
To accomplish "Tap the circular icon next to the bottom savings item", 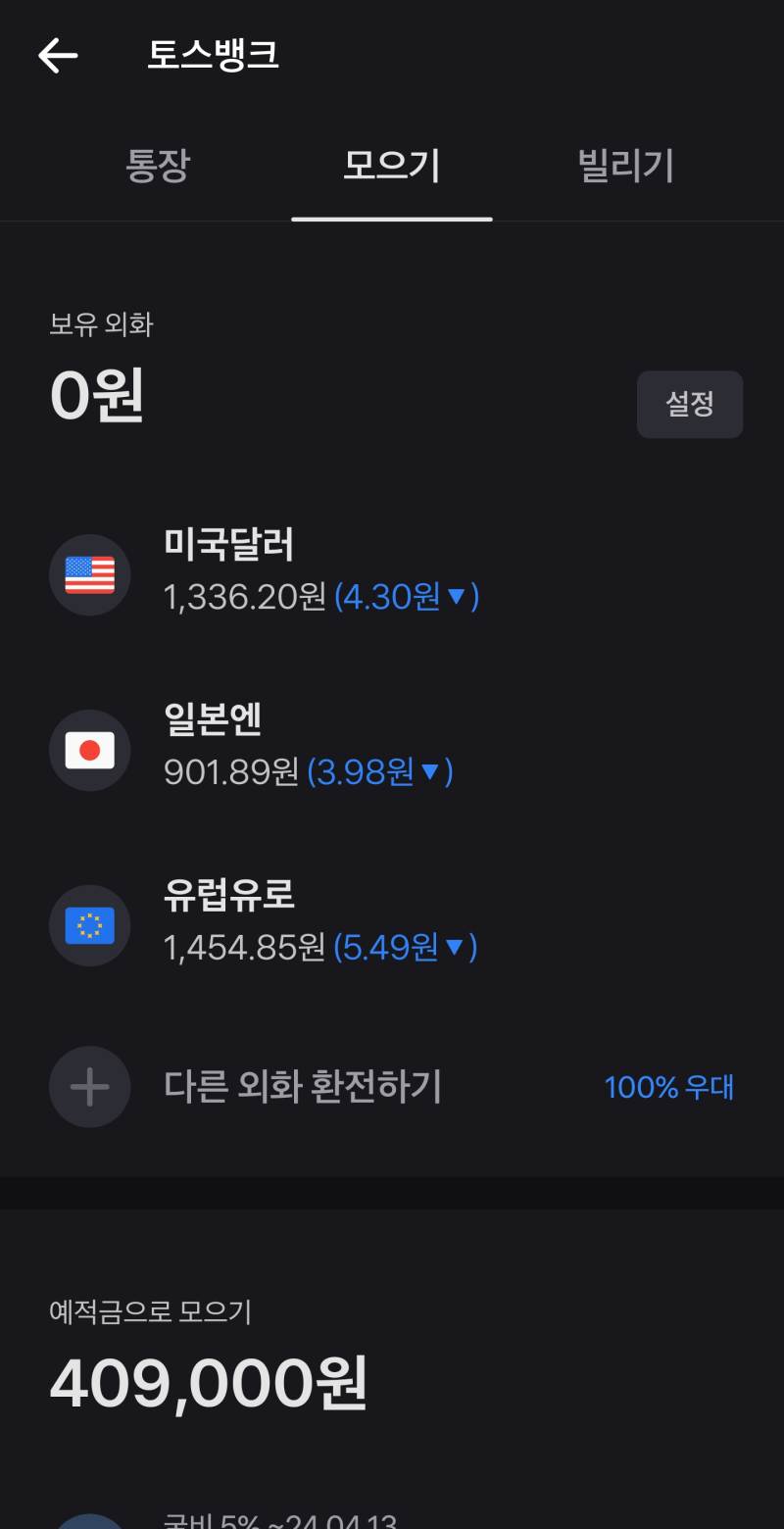I will [89, 1519].
